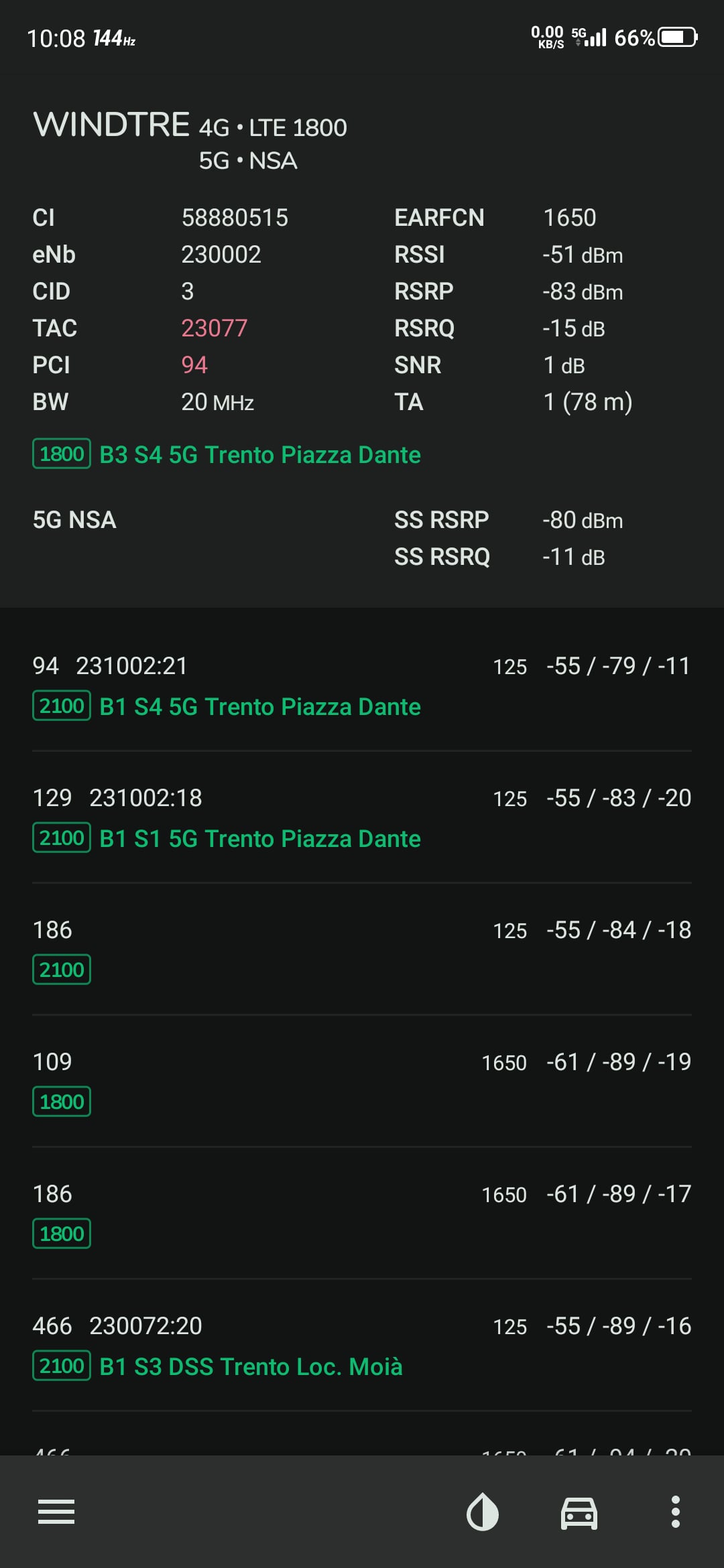The height and width of the screenshot is (1568, 724).
Task: View cell 109 on band 1800
Action: point(362,1081)
